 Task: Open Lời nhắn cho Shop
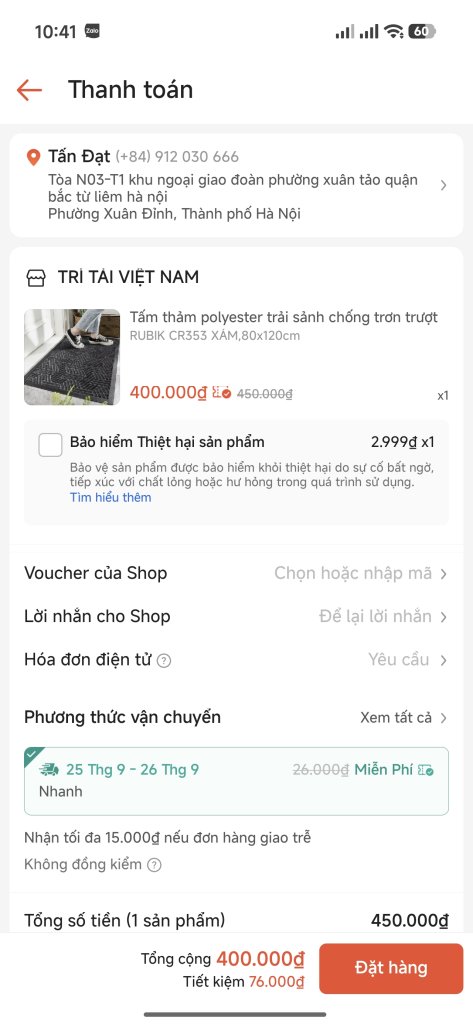(x=236, y=616)
